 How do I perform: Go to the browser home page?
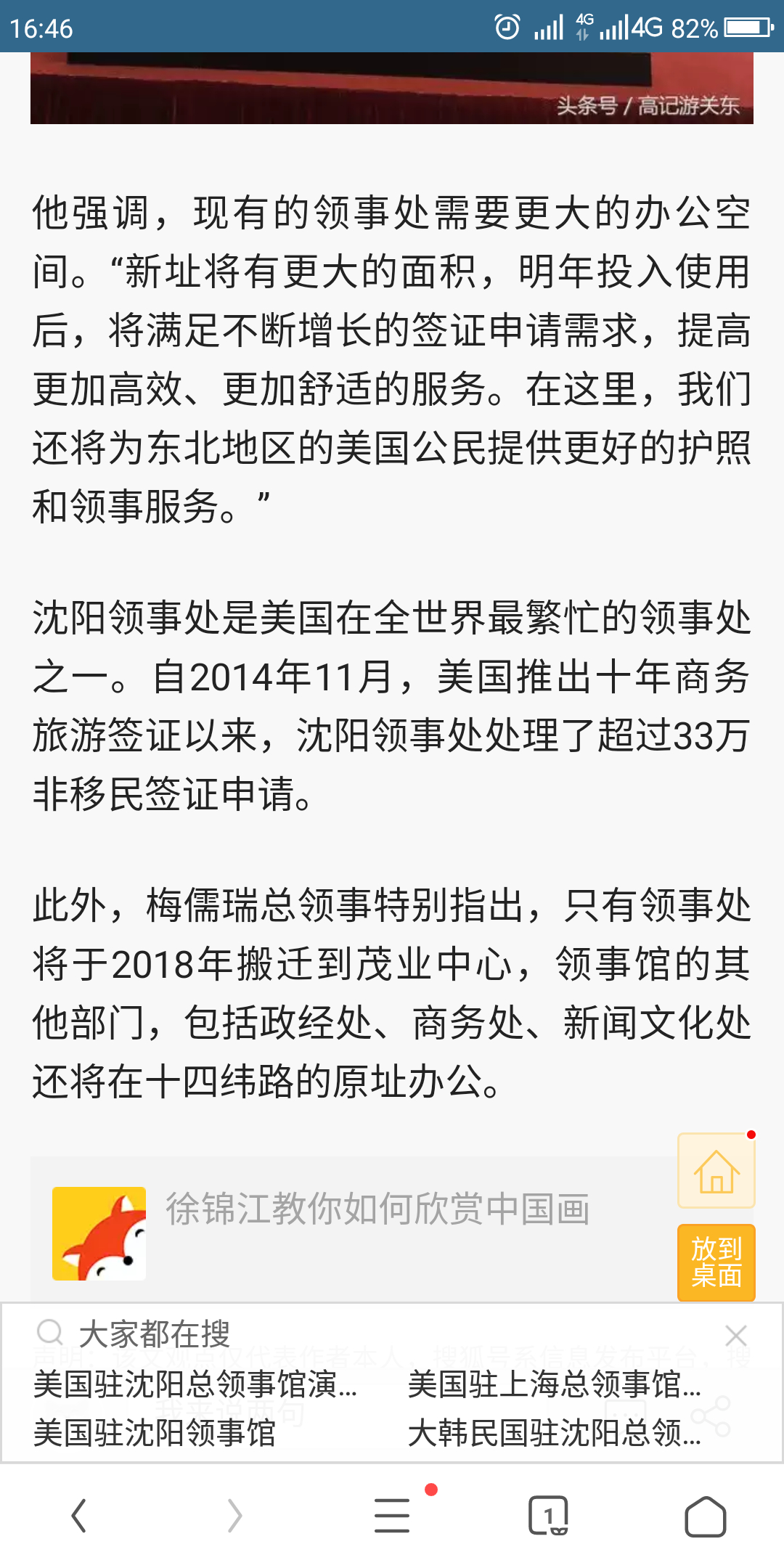coord(705,1516)
